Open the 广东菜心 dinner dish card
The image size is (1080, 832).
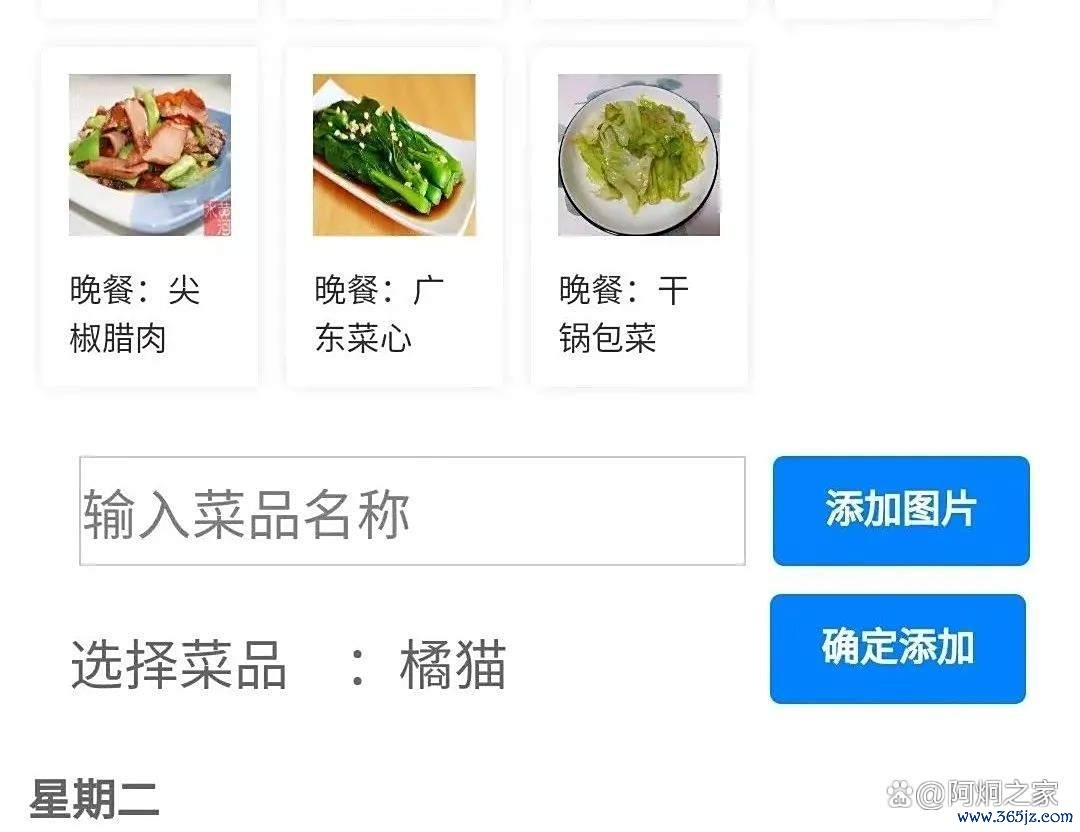[394, 216]
